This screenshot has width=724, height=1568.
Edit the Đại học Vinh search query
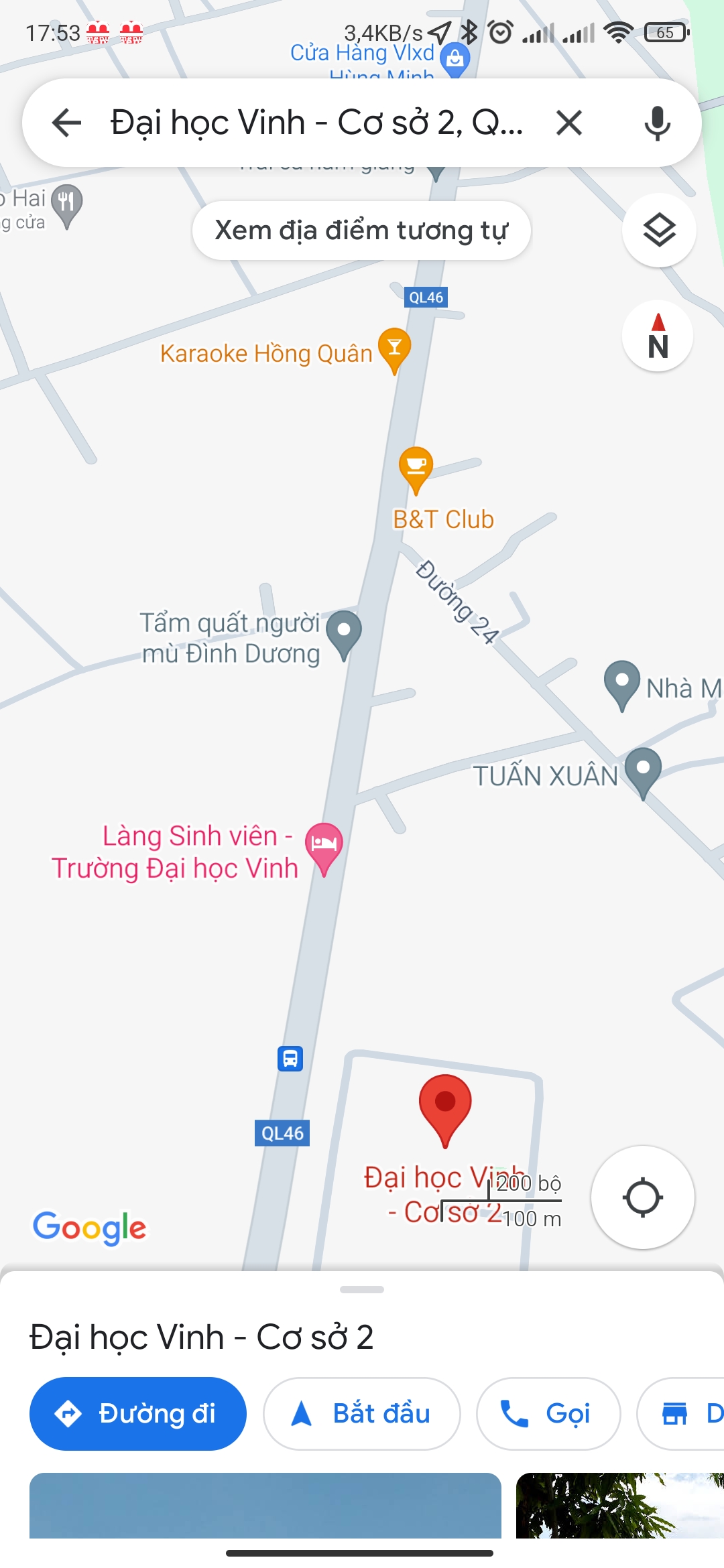pyautogui.click(x=316, y=123)
